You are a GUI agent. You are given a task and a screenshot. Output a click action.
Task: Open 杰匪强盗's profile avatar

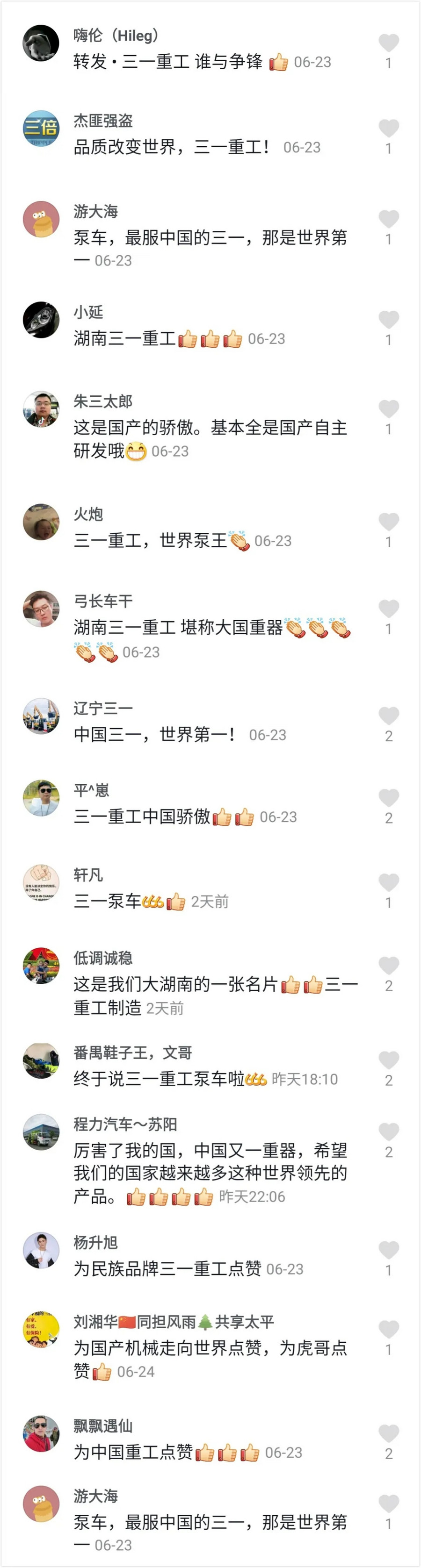point(41,129)
